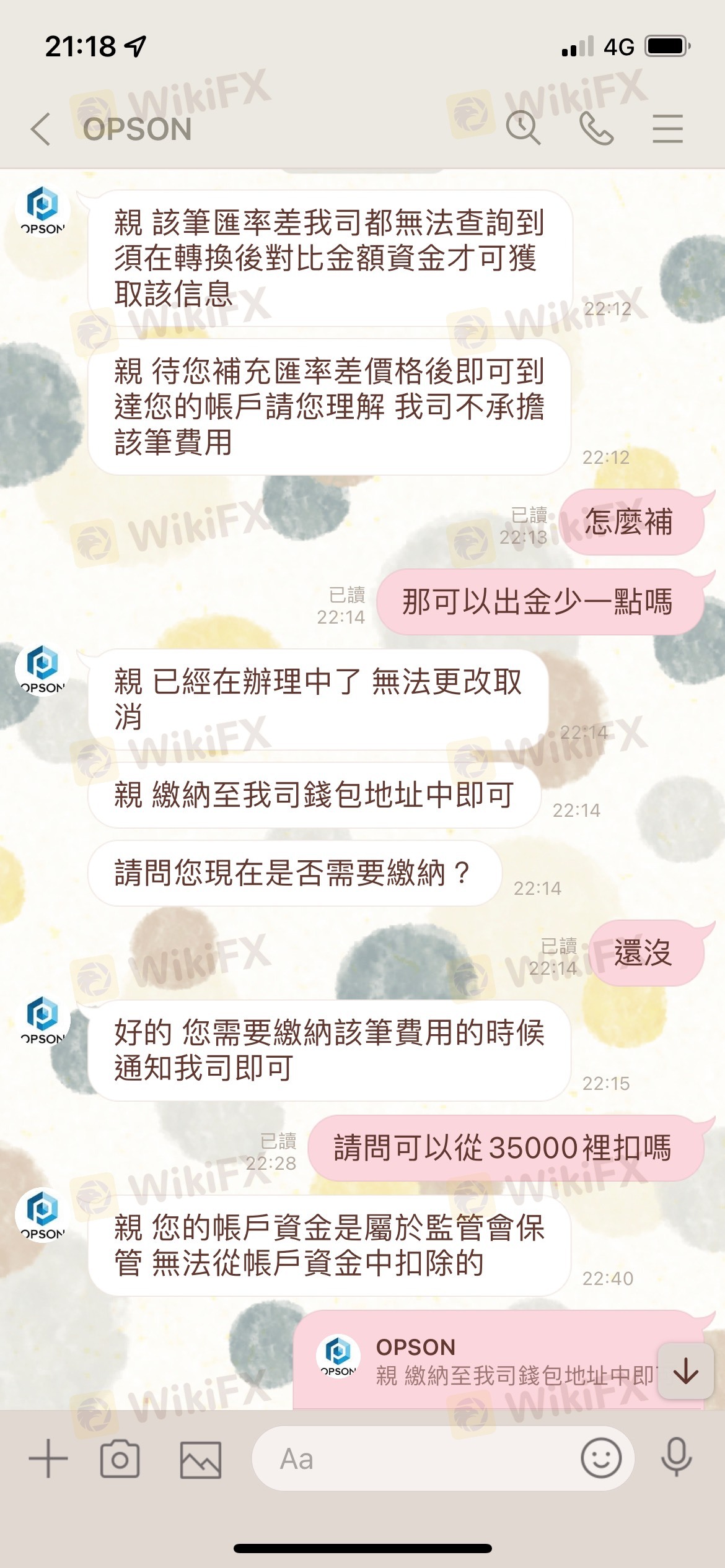The width and height of the screenshot is (725, 1568).
Task: Open OPSON's profile avatar beside 已經在辦理中了 message
Action: (42, 669)
